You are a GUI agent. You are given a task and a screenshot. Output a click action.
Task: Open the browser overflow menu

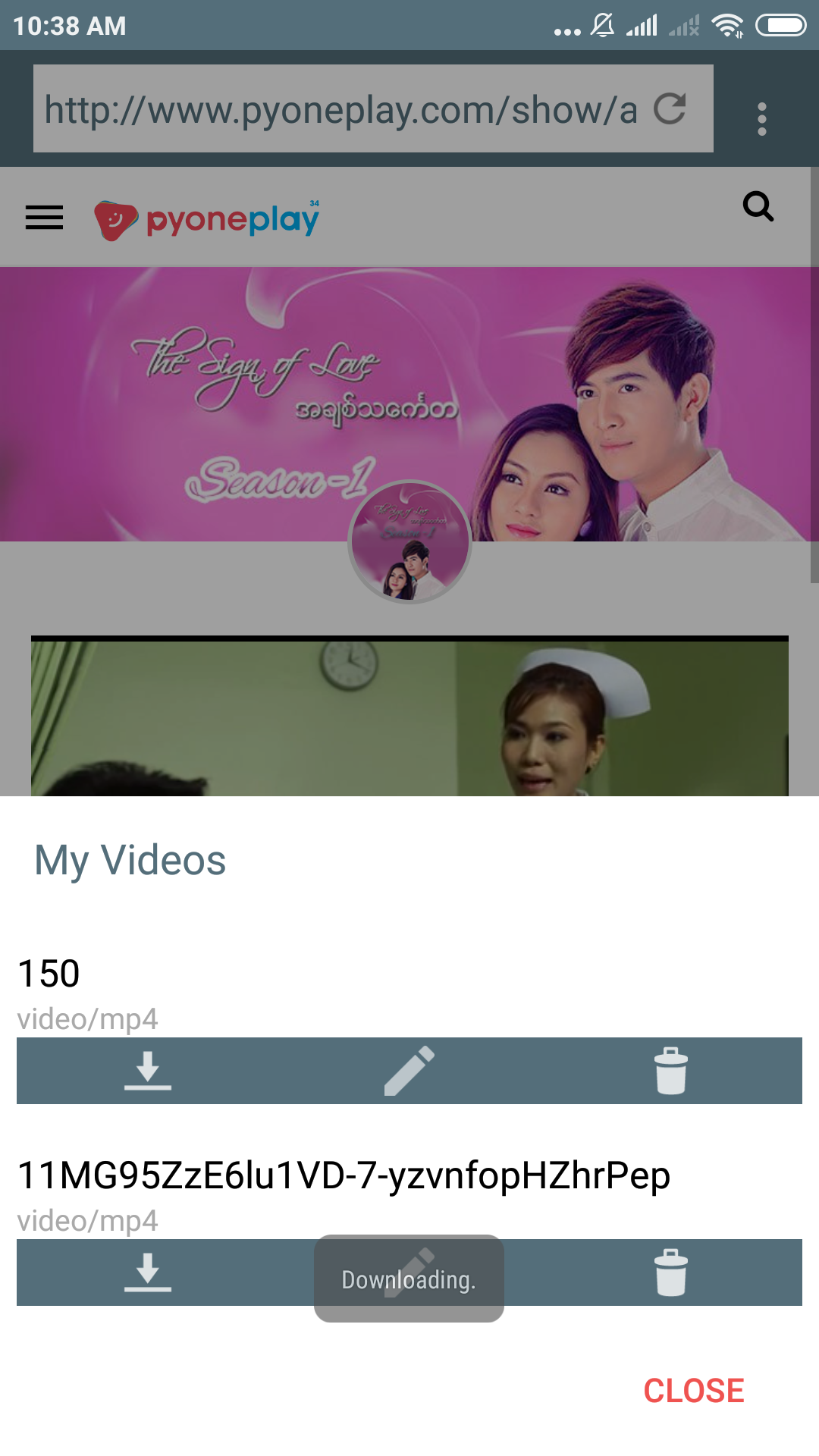(761, 118)
